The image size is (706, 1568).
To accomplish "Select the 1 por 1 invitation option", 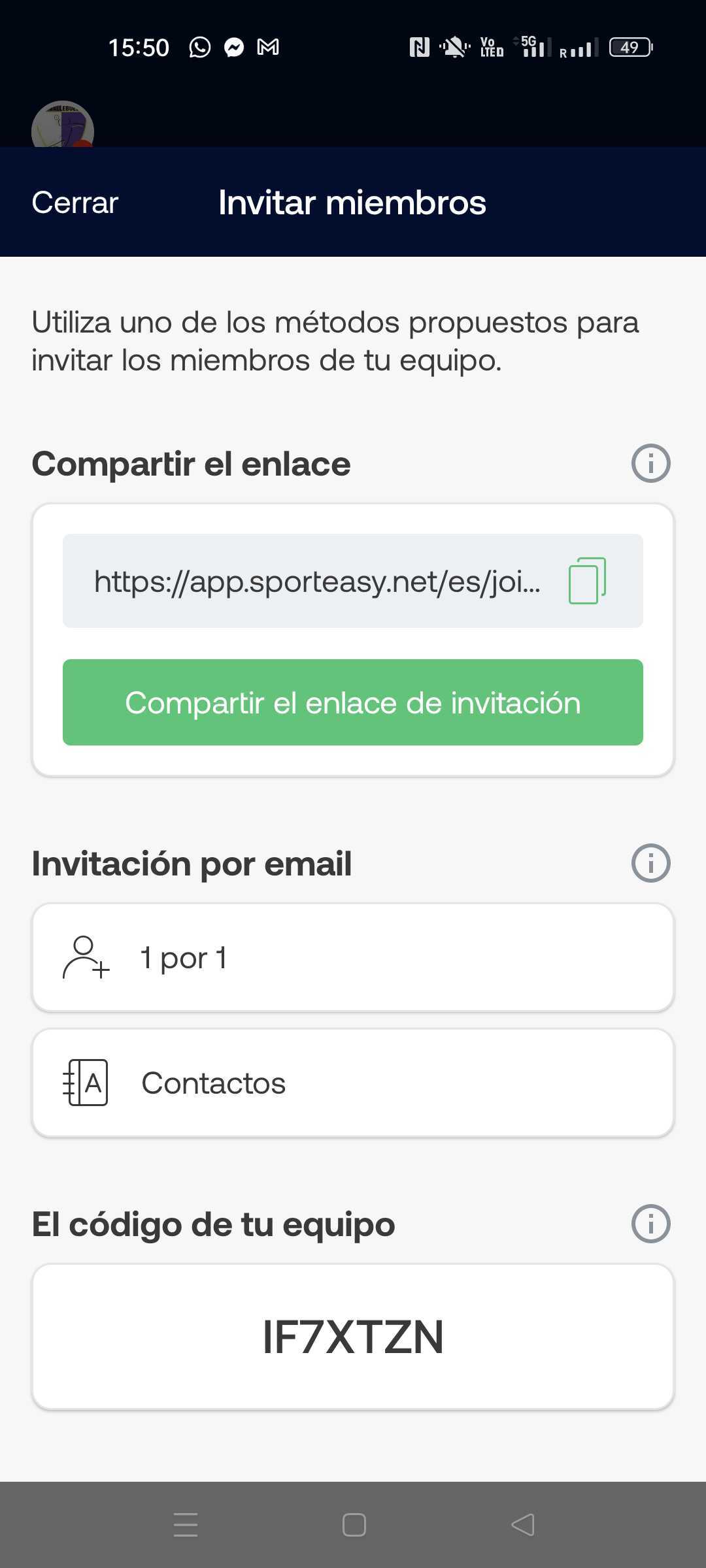I will click(x=353, y=958).
